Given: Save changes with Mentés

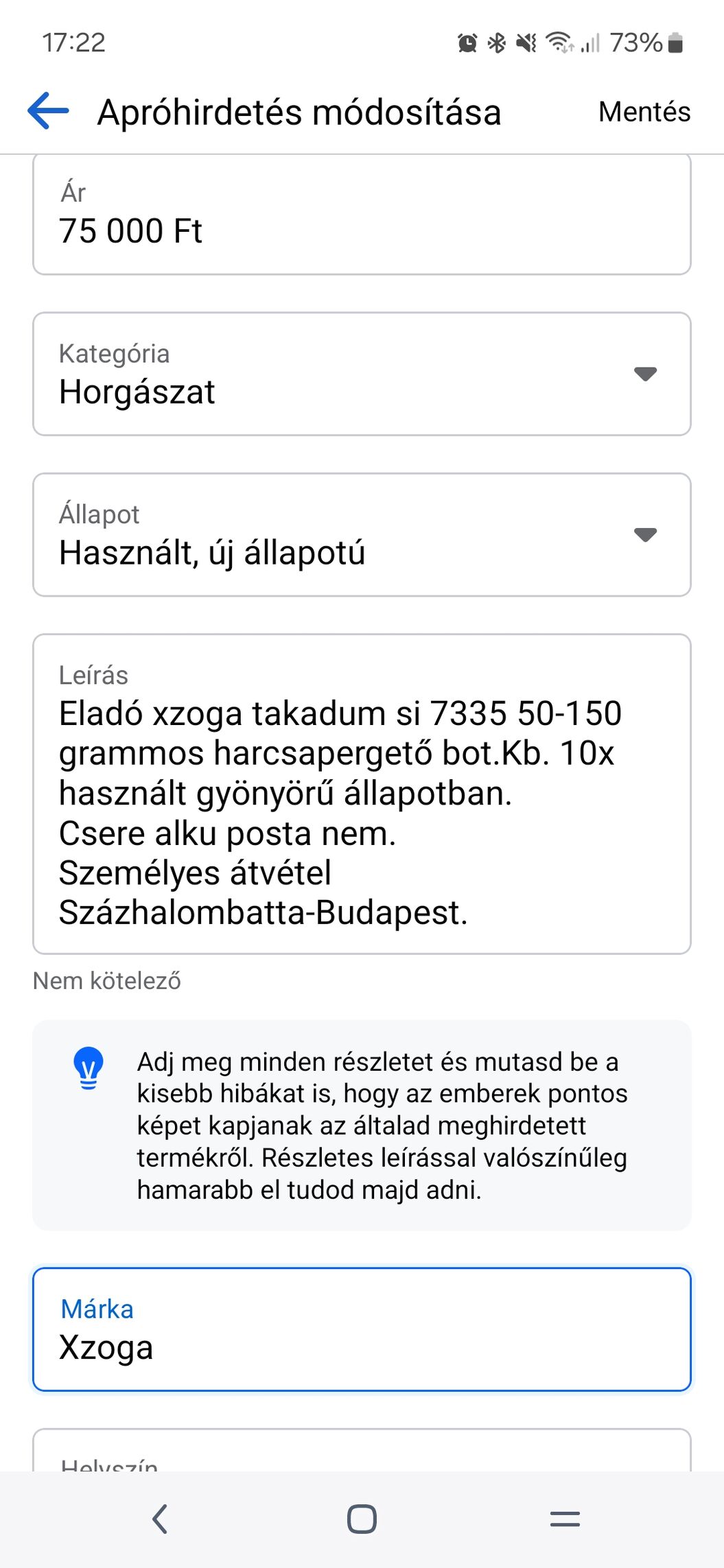Looking at the screenshot, I should [644, 112].
